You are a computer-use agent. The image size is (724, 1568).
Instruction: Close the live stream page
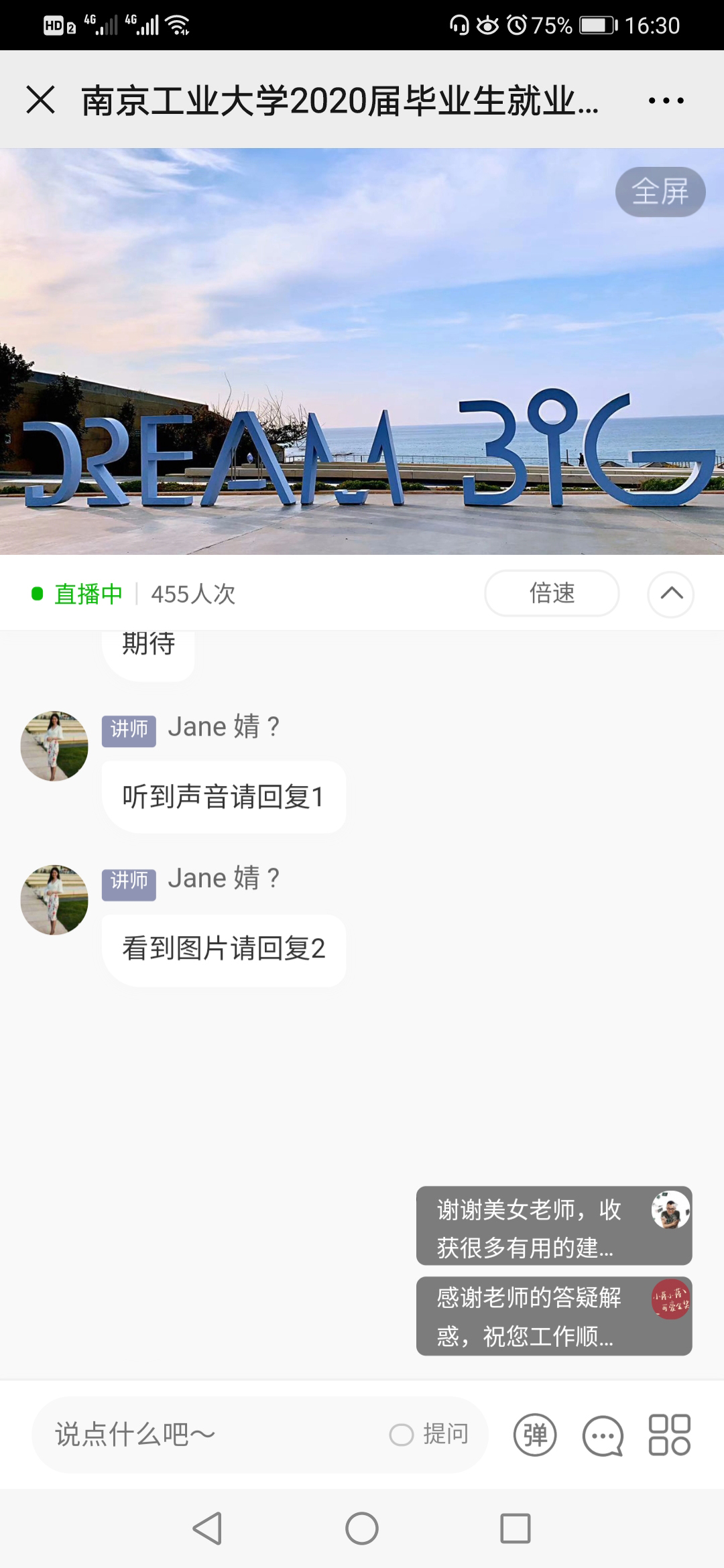click(x=40, y=100)
